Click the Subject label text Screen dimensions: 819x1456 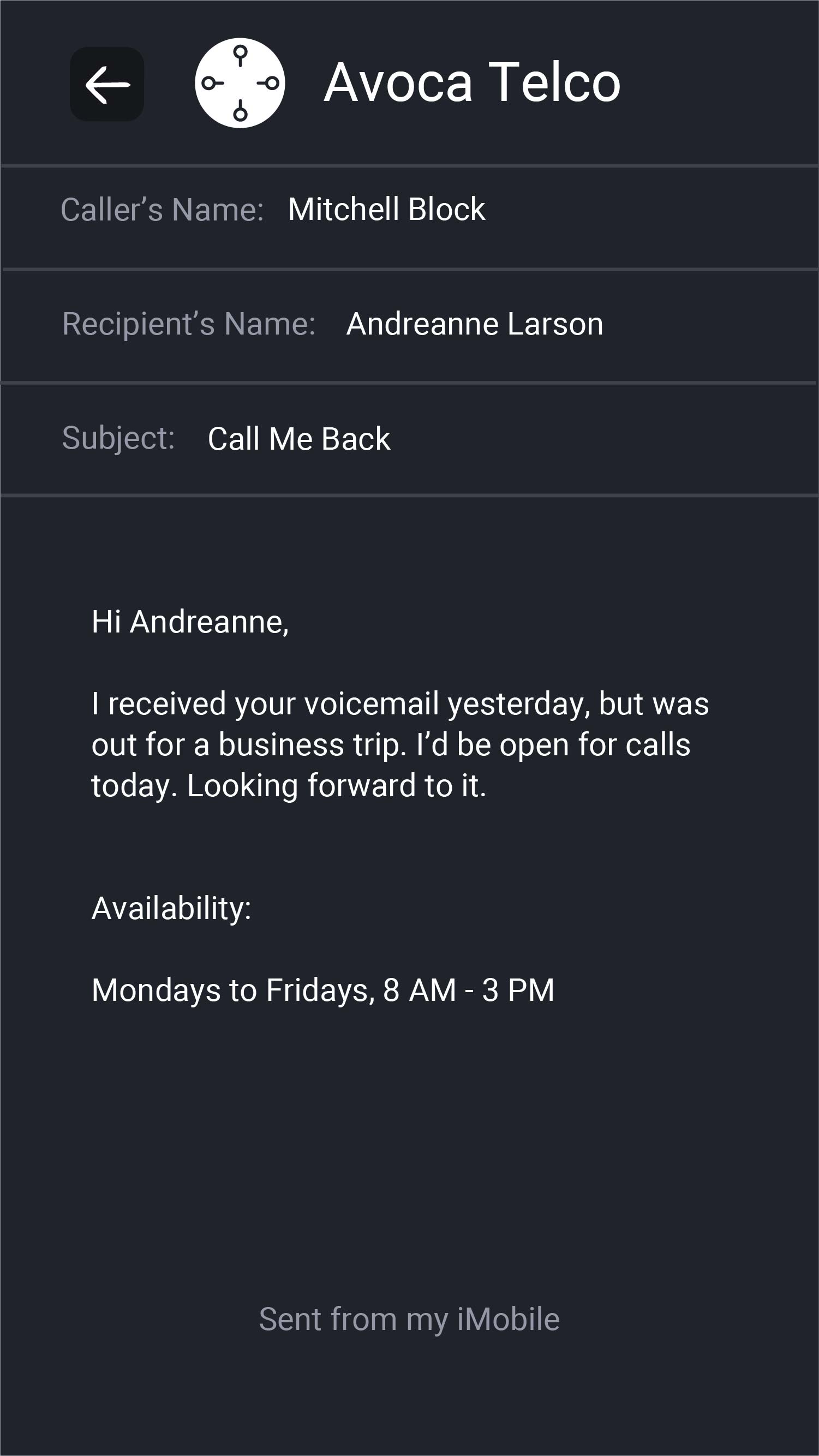(x=117, y=439)
